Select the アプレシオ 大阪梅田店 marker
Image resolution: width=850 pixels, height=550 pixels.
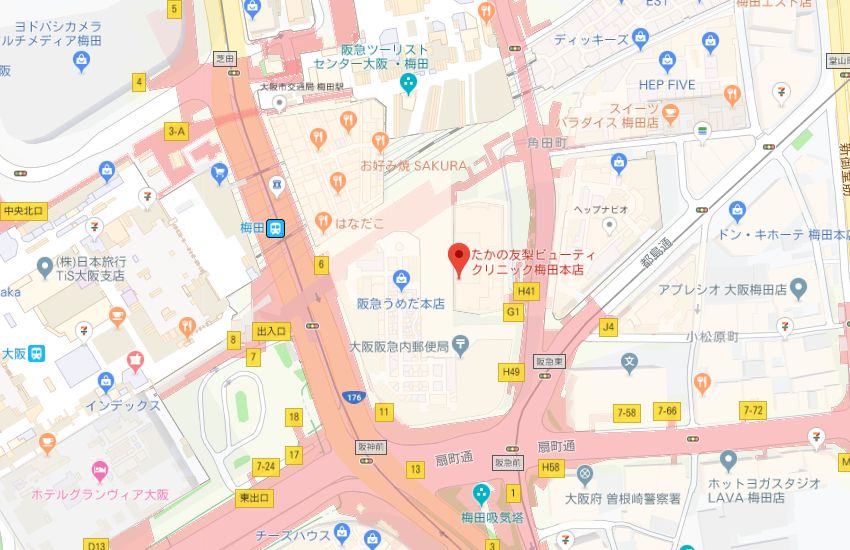point(797,290)
